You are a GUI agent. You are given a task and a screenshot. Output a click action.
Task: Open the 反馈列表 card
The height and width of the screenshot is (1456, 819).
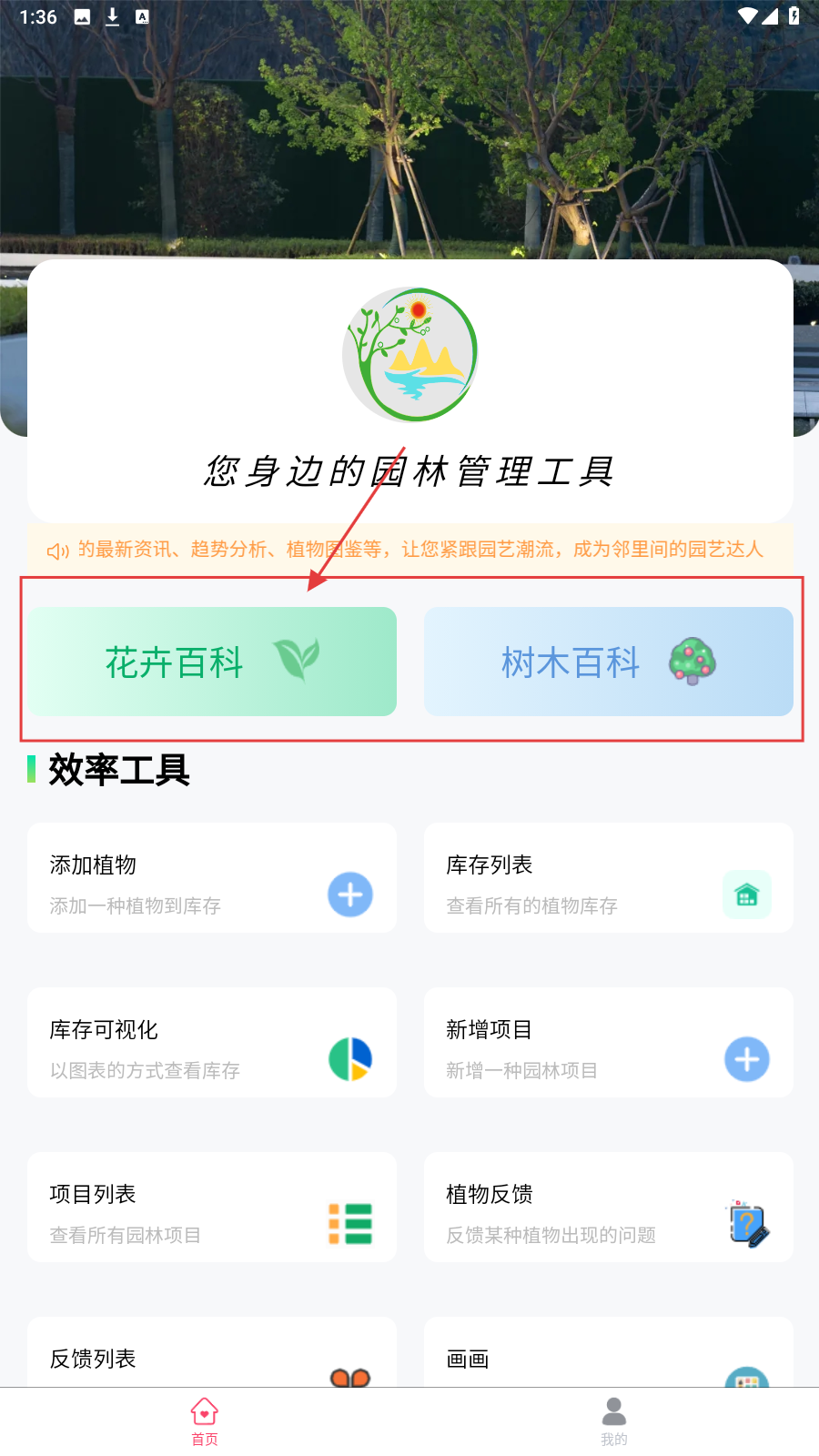(x=212, y=1356)
